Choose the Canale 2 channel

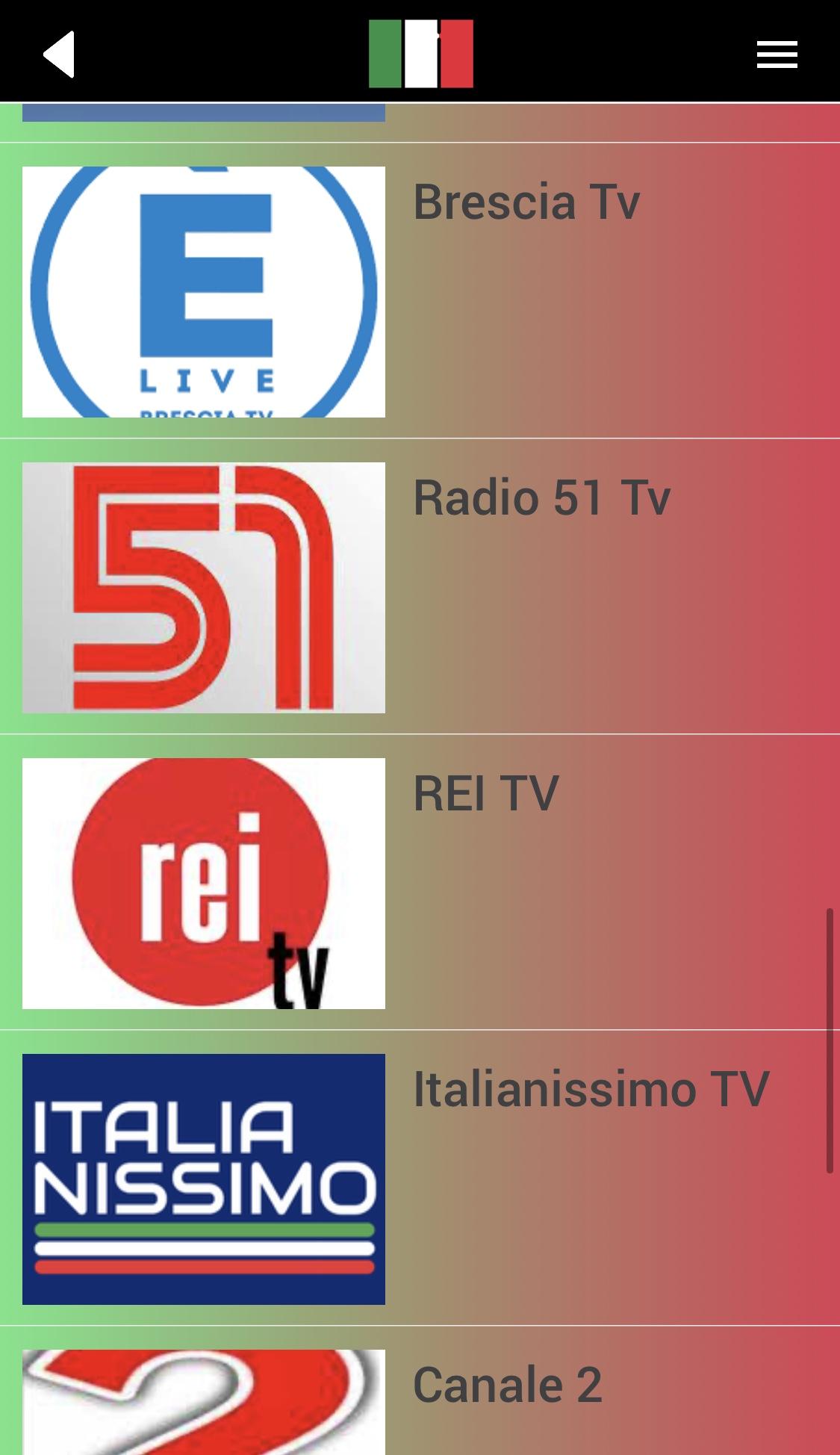420,1391
